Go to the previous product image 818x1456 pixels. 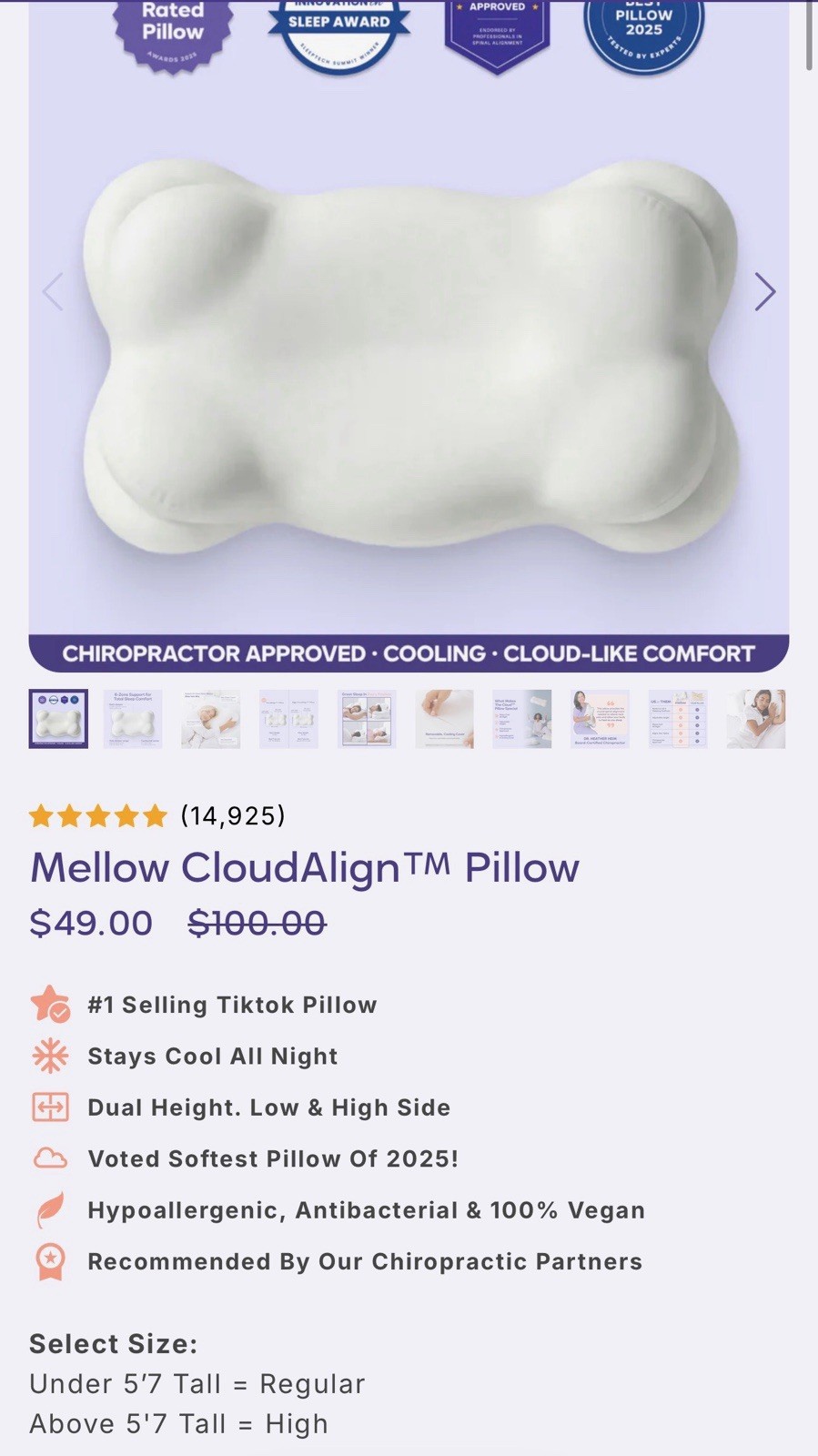[53, 292]
